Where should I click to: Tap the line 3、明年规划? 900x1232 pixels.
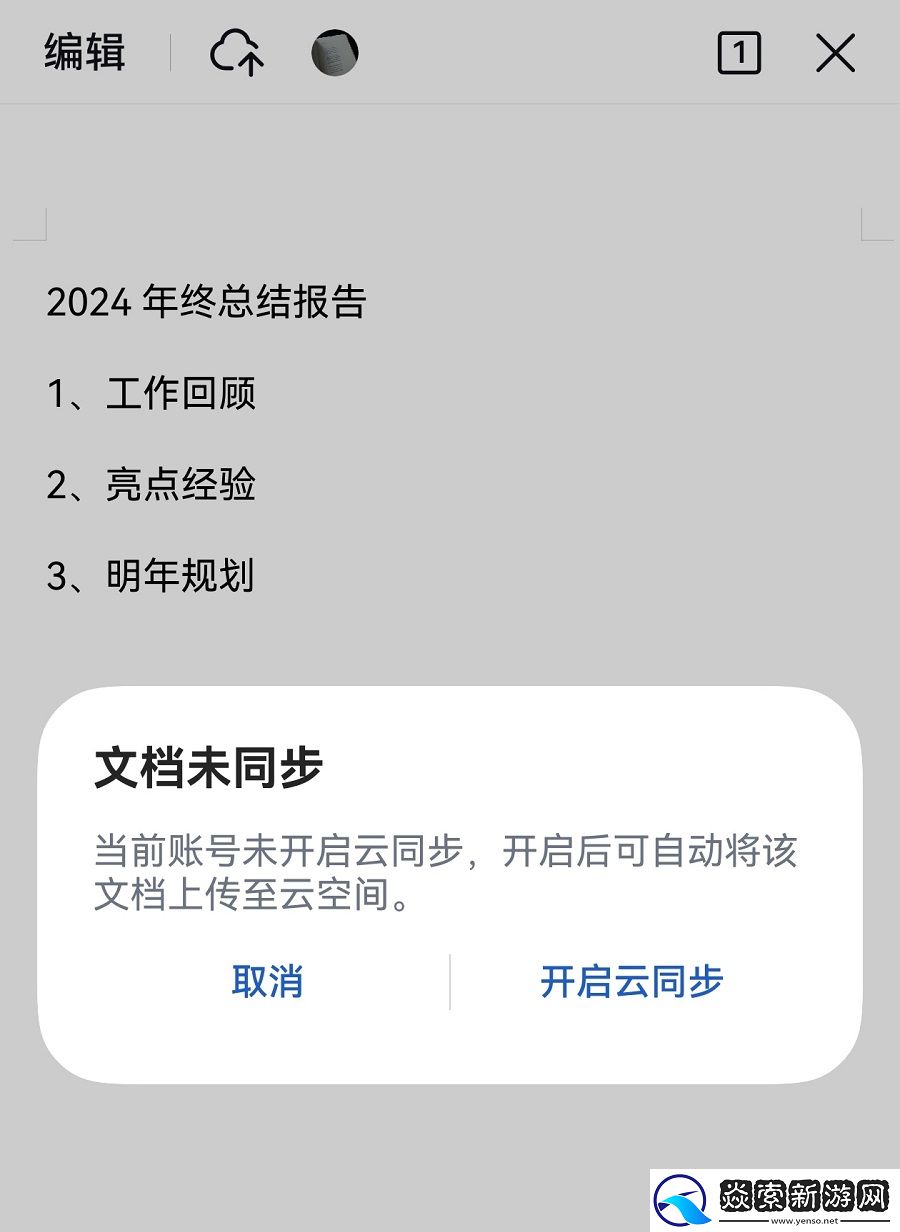pyautogui.click(x=152, y=576)
